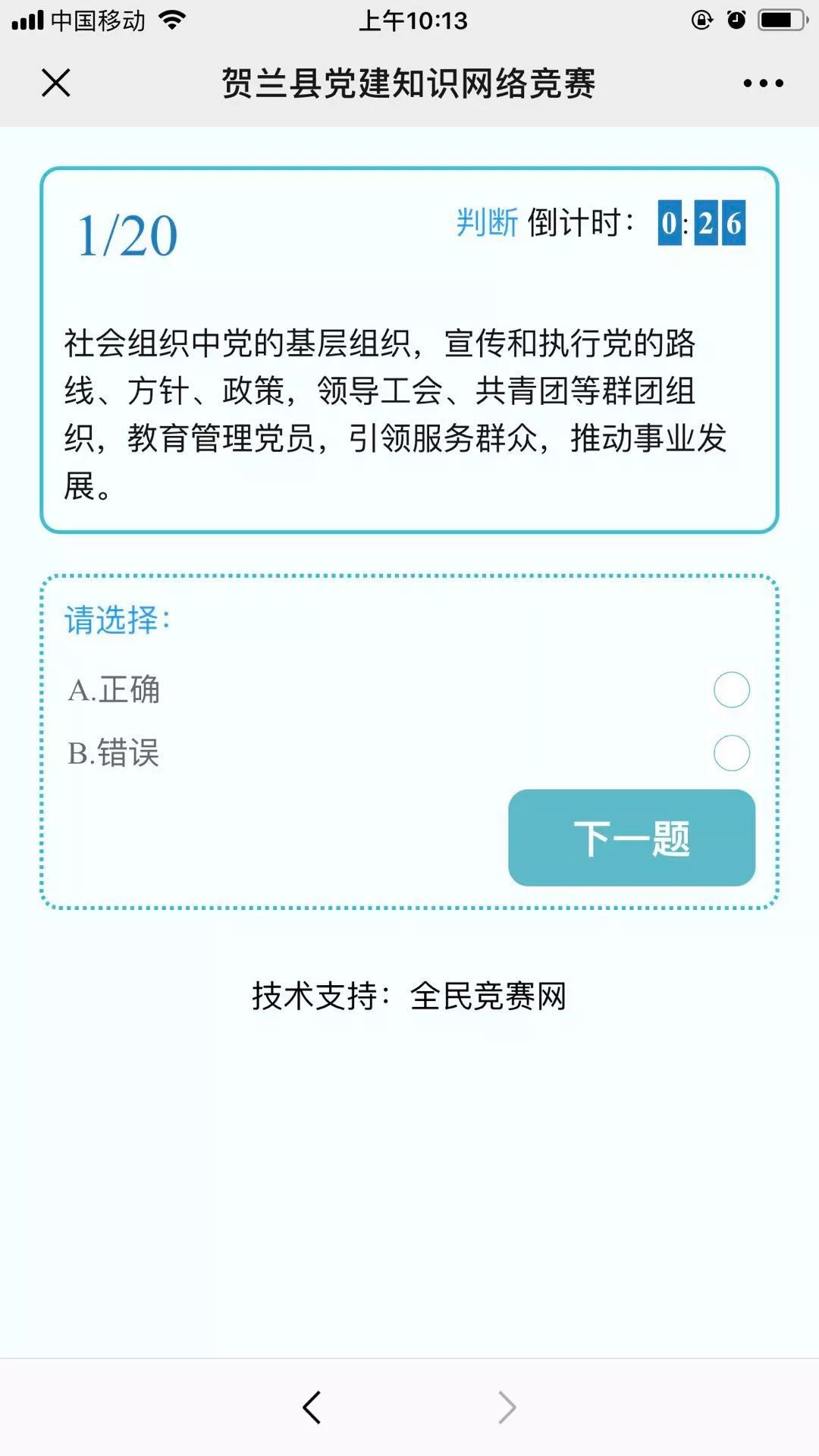
Task: Select answer A.正确
Action: [731, 689]
